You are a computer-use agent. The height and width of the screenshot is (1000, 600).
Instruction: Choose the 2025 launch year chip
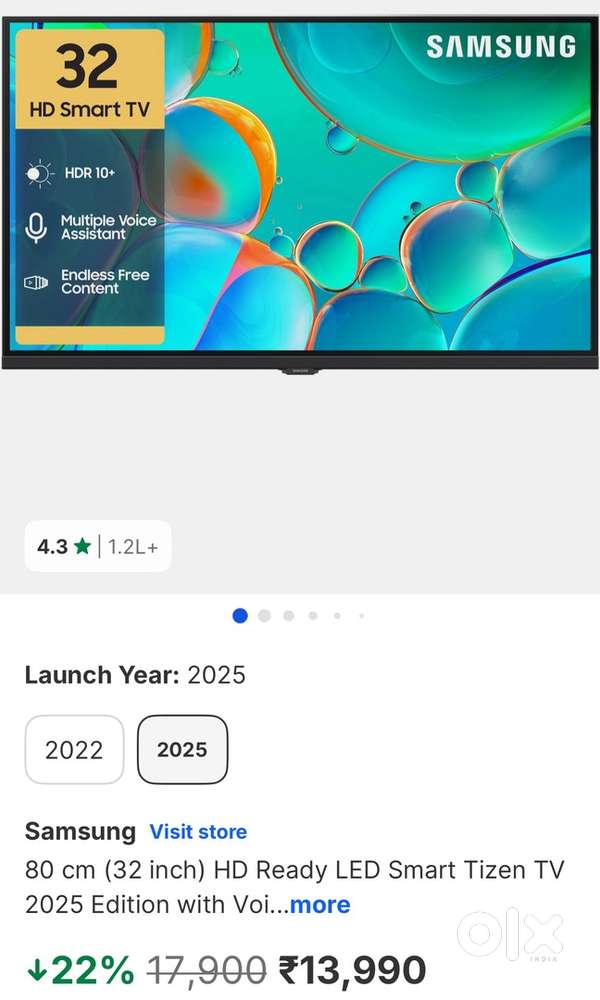pos(182,750)
